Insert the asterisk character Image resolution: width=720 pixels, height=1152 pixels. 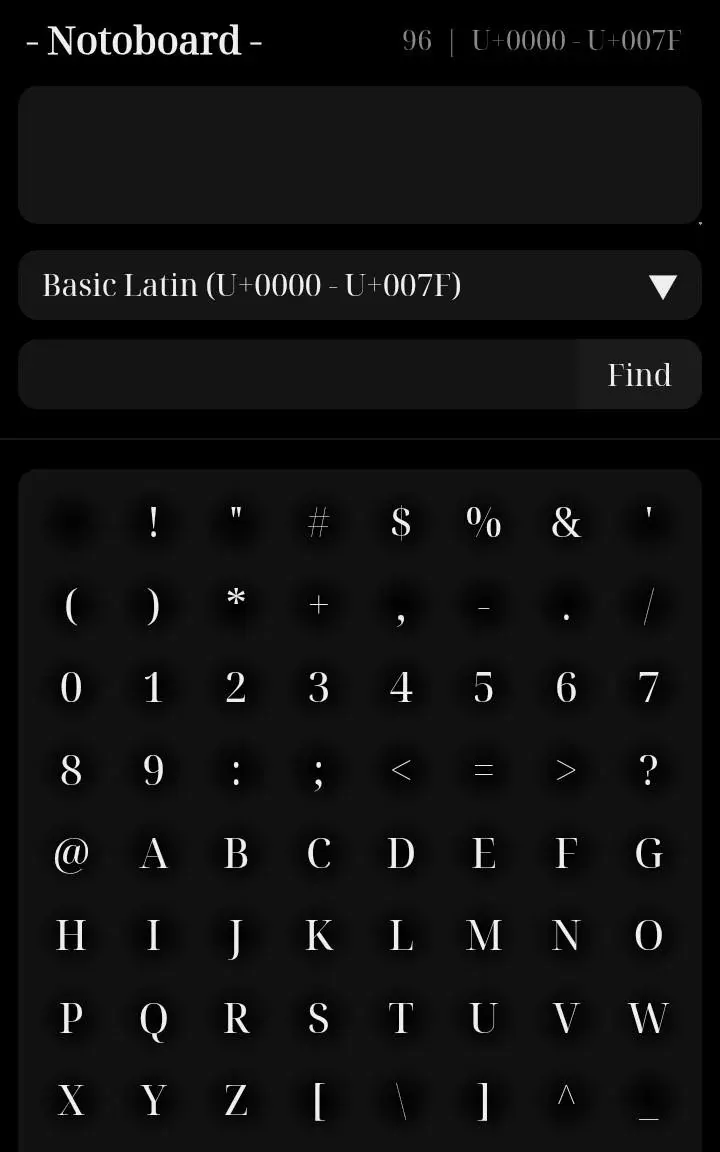pos(236,605)
